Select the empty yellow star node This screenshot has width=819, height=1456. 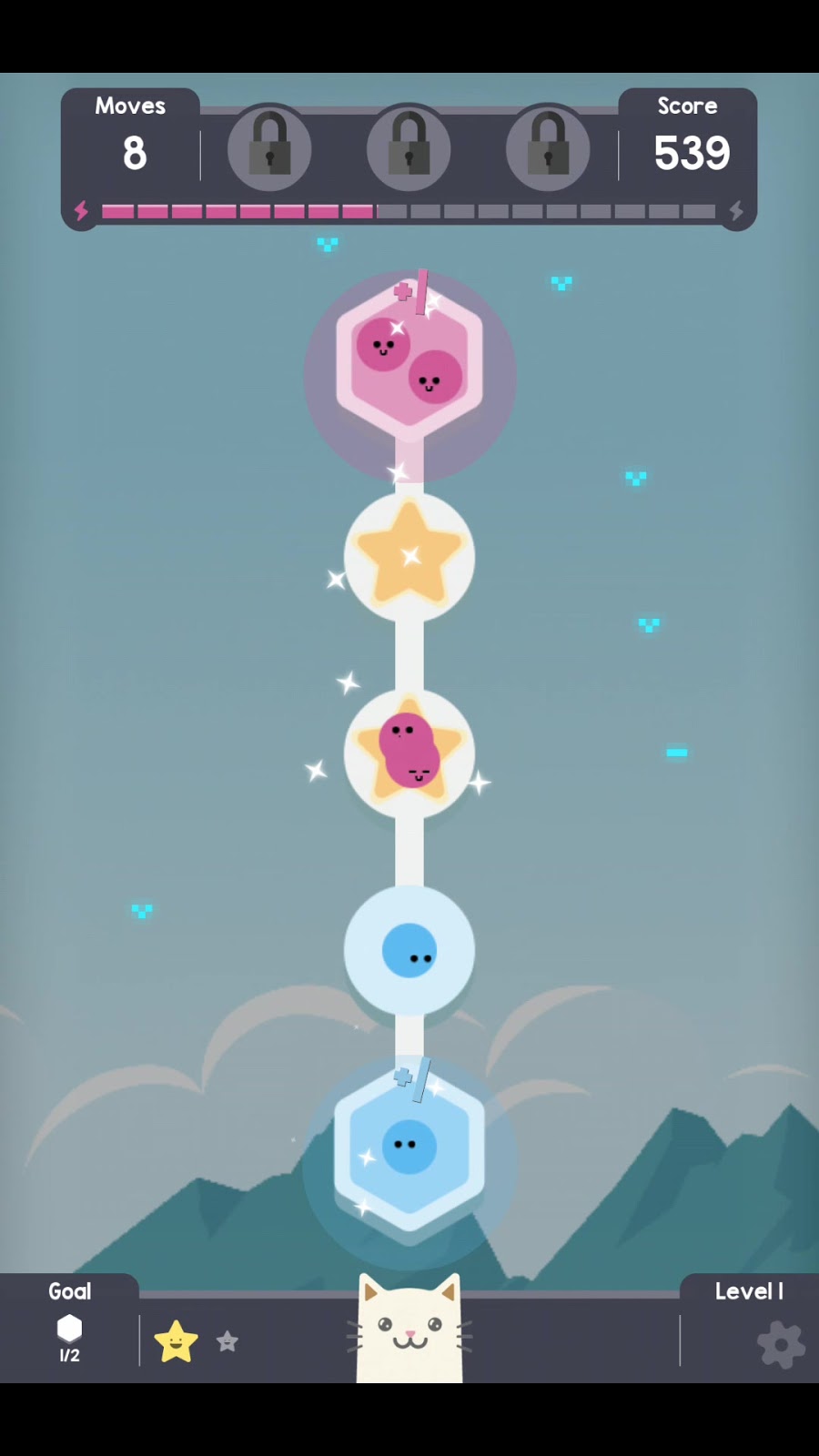tap(409, 556)
